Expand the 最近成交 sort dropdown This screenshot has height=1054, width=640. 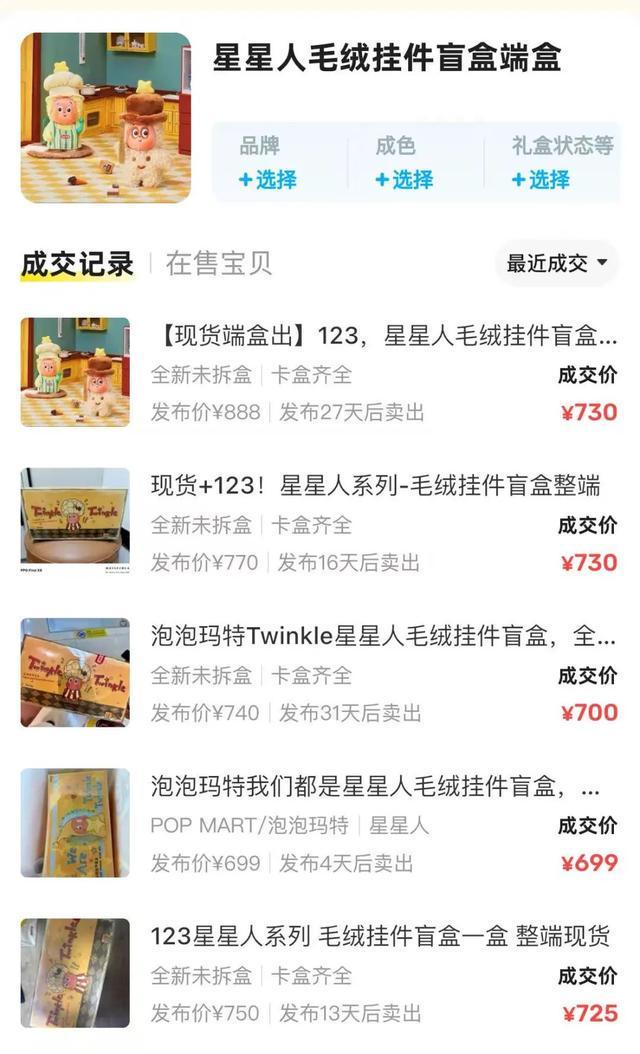[557, 264]
